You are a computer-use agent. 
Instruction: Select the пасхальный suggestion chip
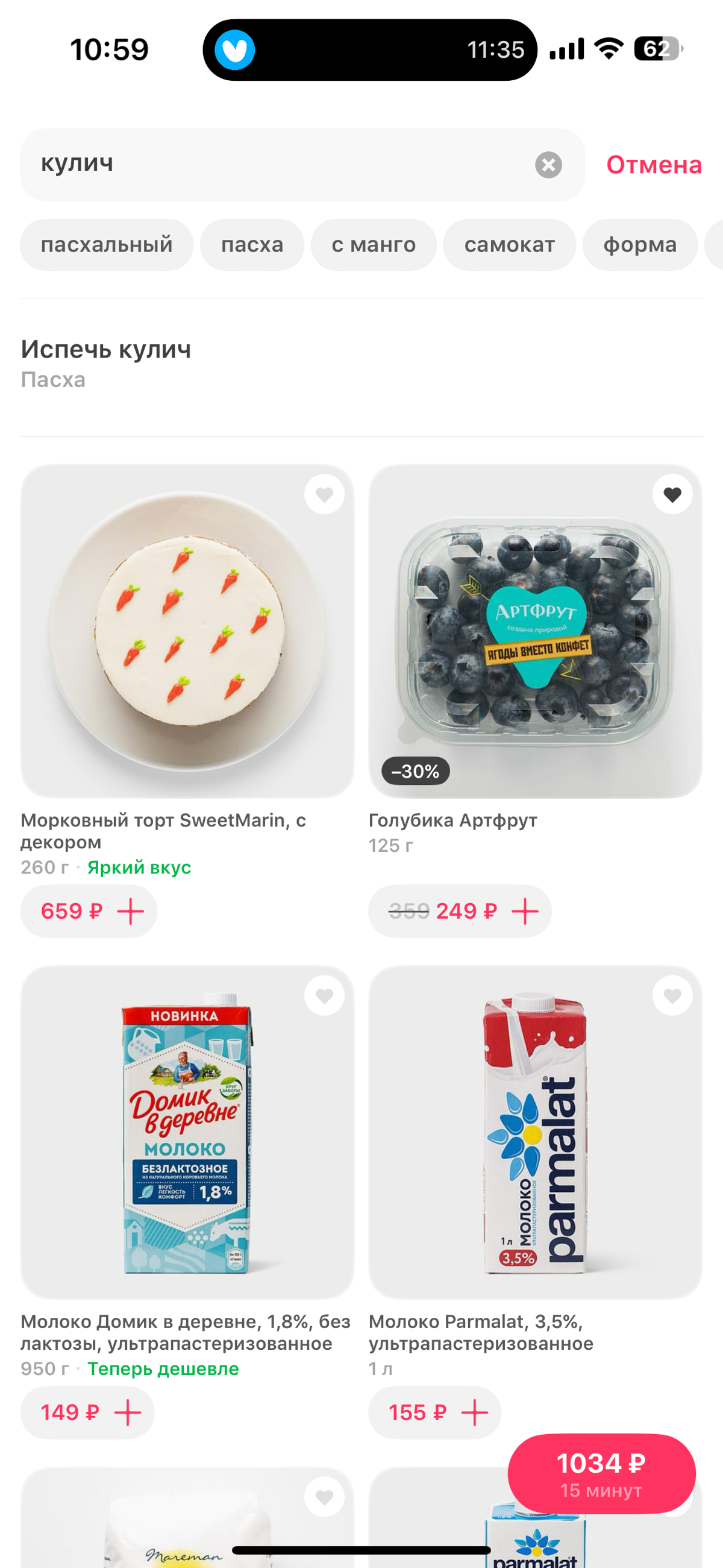pos(107,245)
